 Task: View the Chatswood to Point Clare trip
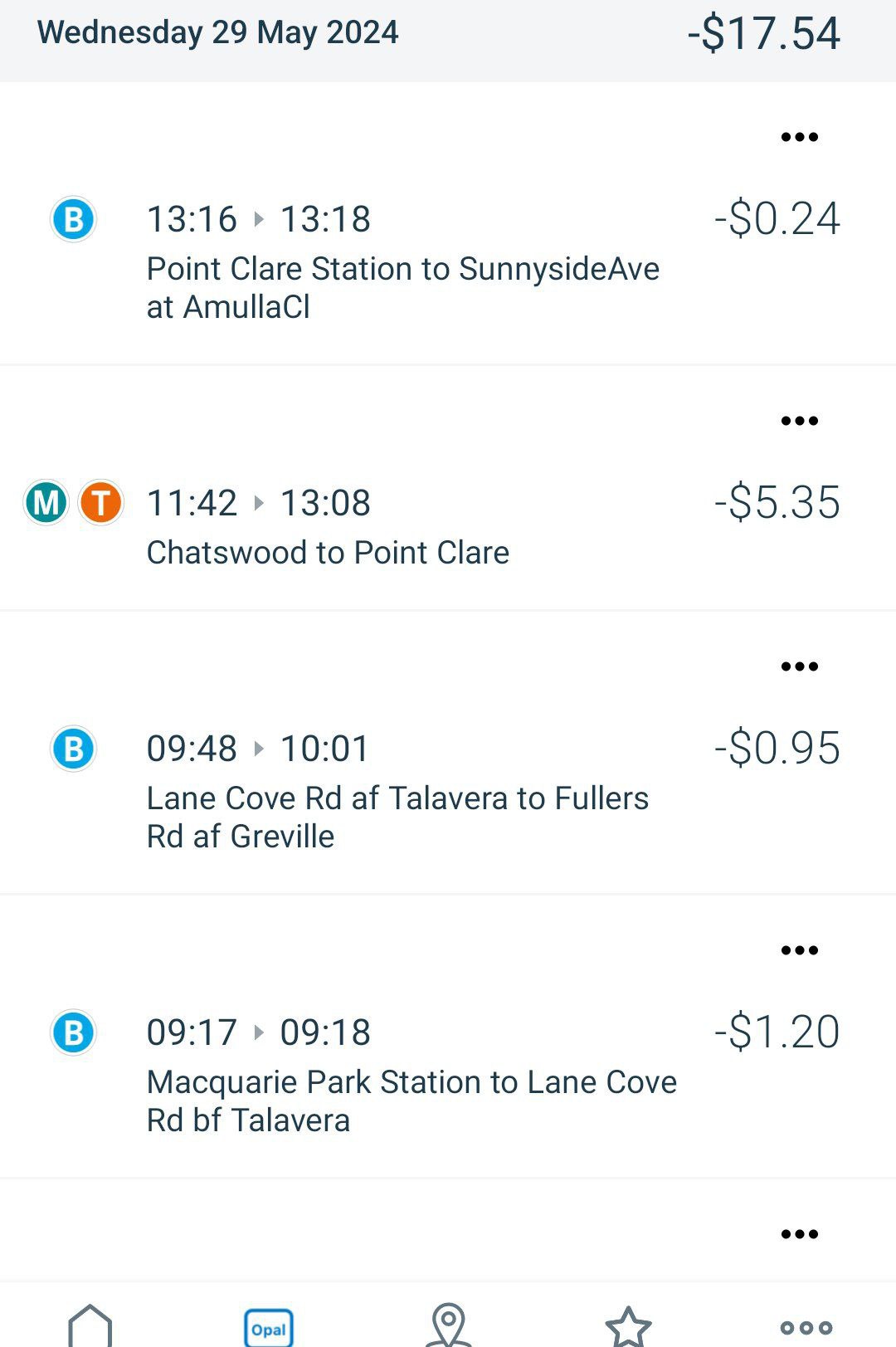[328, 527]
